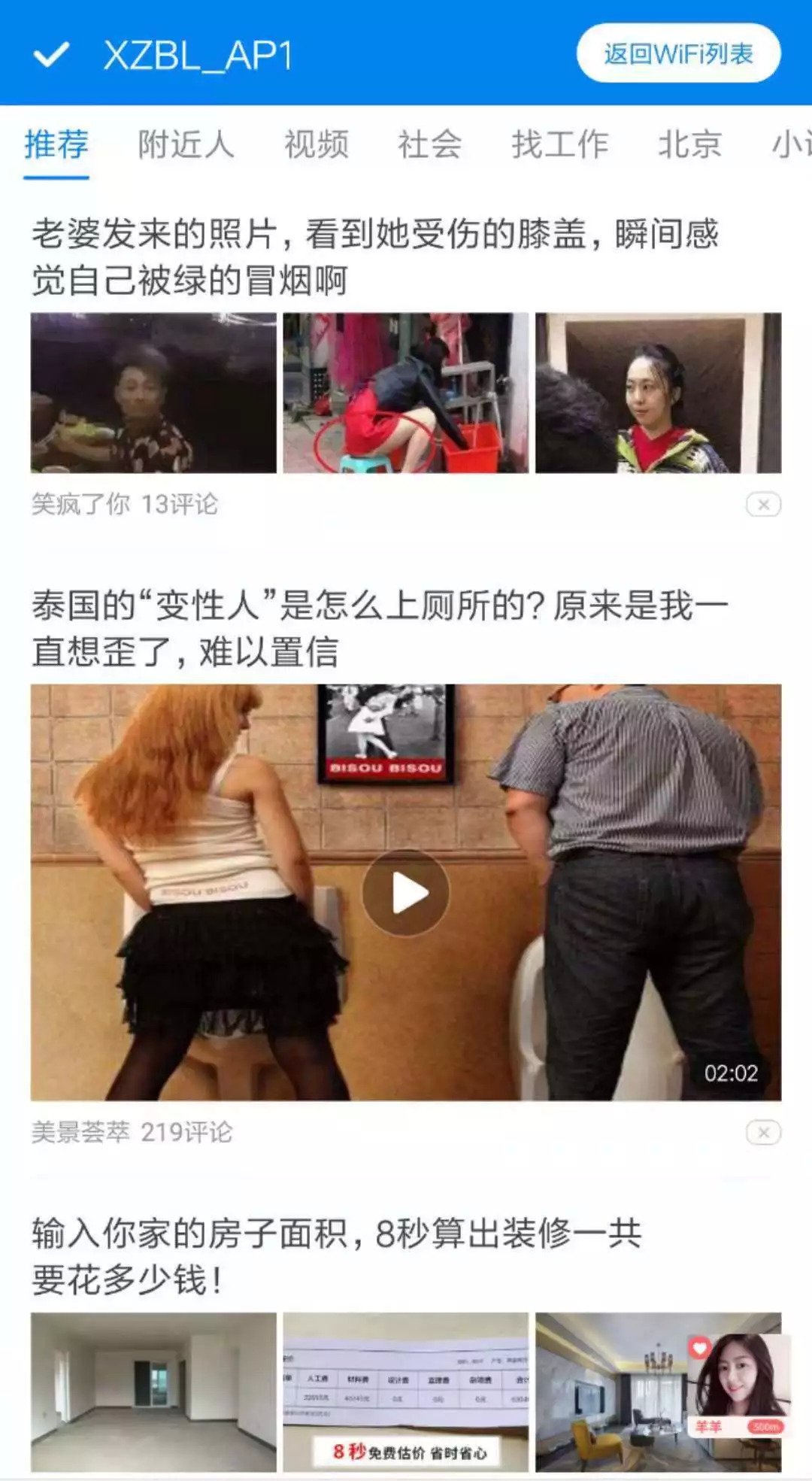This screenshot has height=1481, width=812.
Task: Dismiss the 笑疯了你 article
Action: (763, 504)
